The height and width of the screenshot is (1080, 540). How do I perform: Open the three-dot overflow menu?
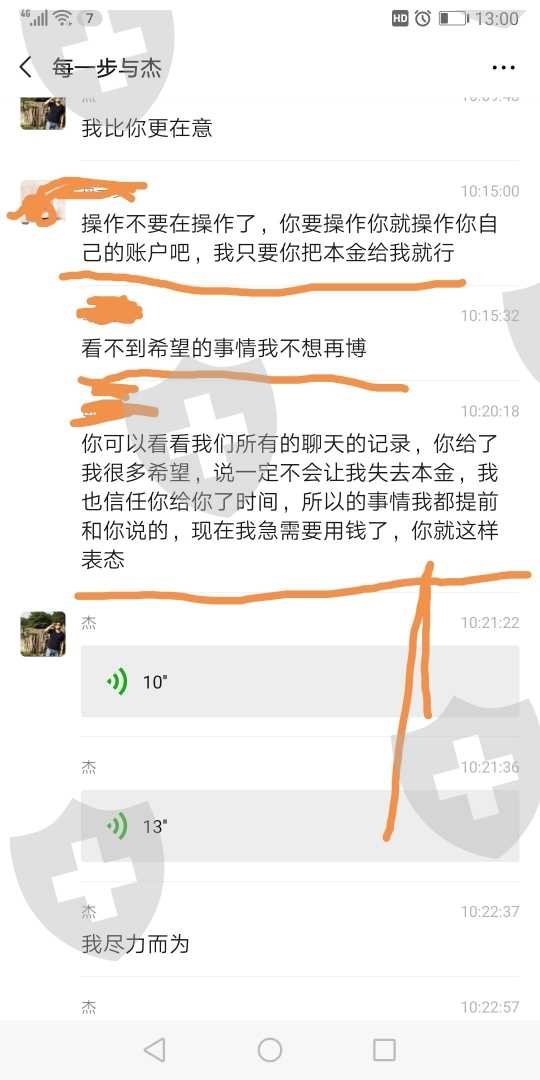point(503,68)
